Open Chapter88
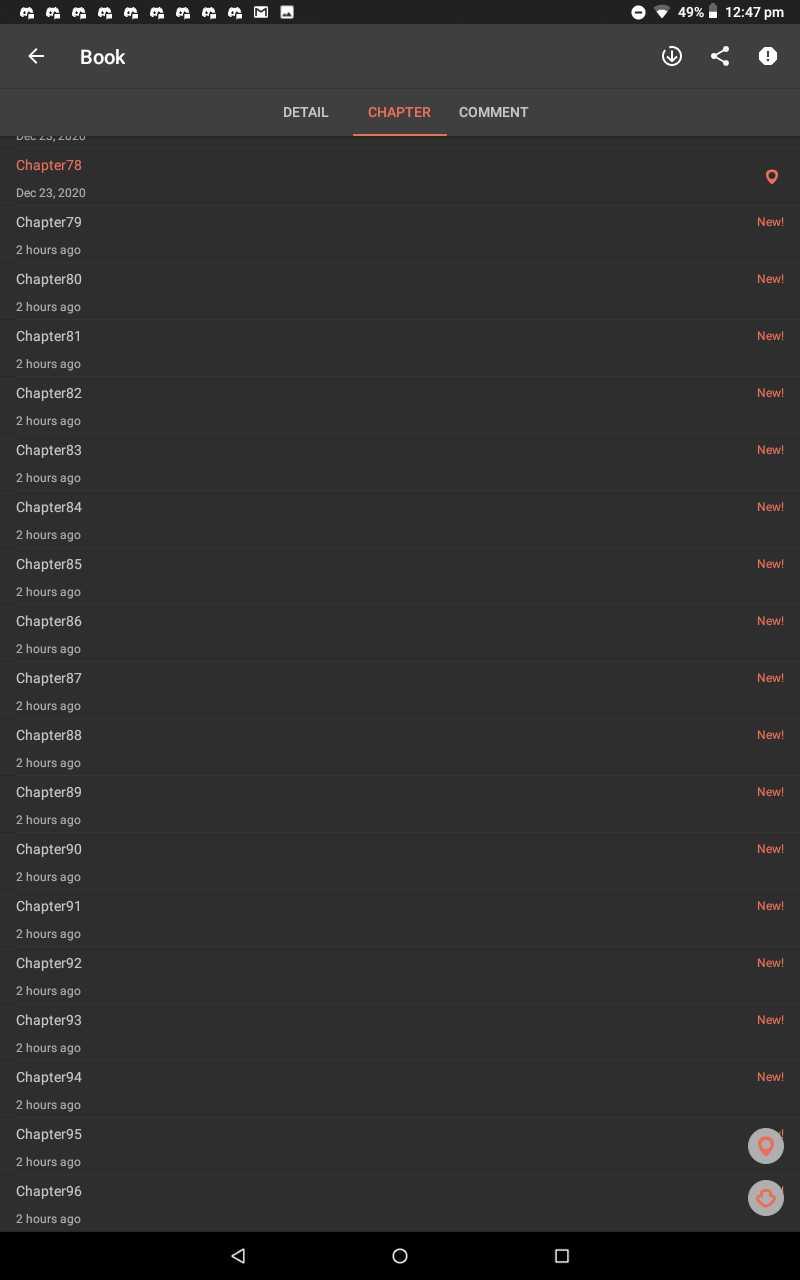Image resolution: width=800 pixels, height=1280 pixels. coord(400,747)
